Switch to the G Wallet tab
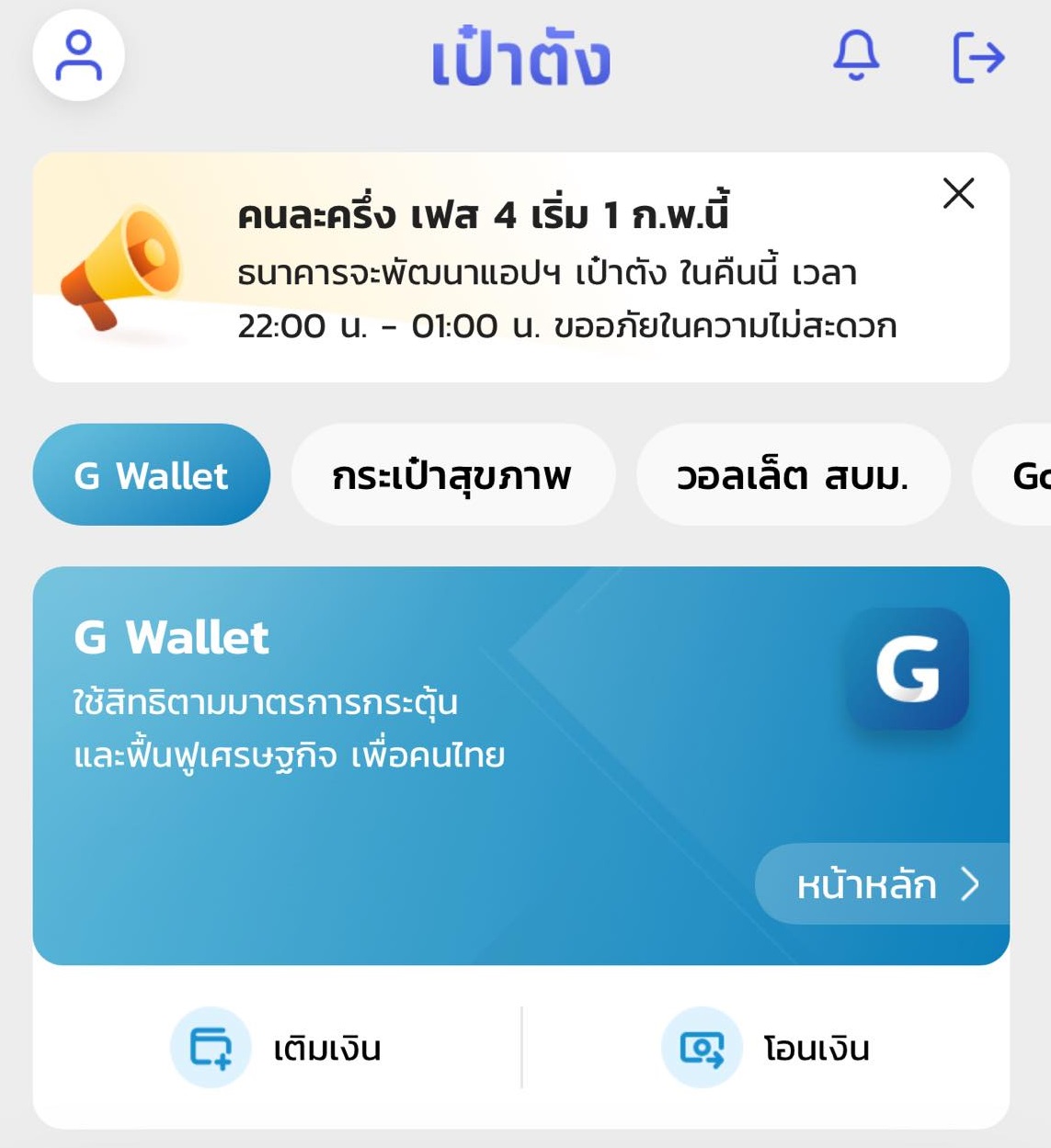This screenshot has height=1148, width=1051. [x=151, y=474]
